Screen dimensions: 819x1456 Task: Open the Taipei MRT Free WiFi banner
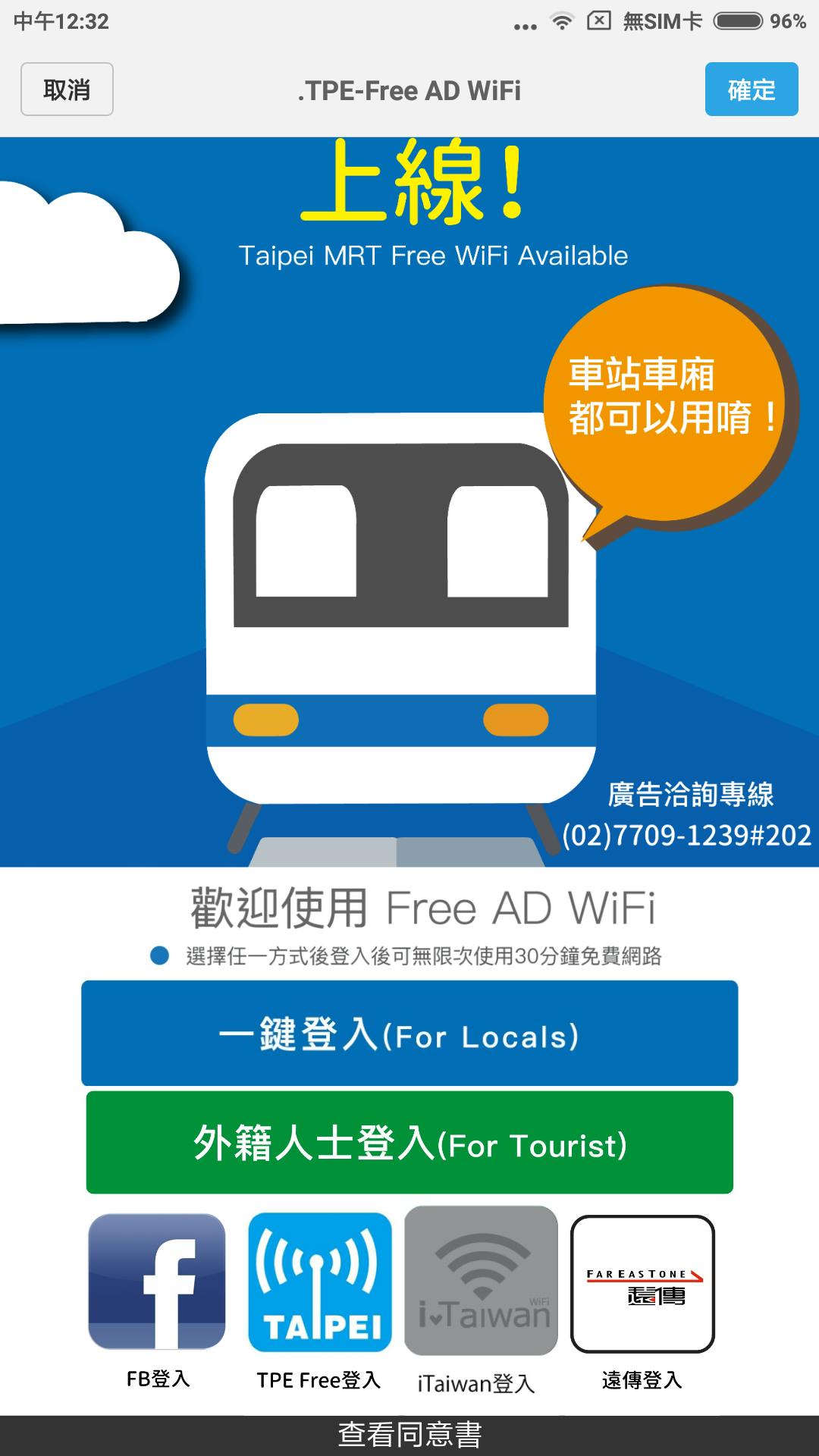click(409, 500)
